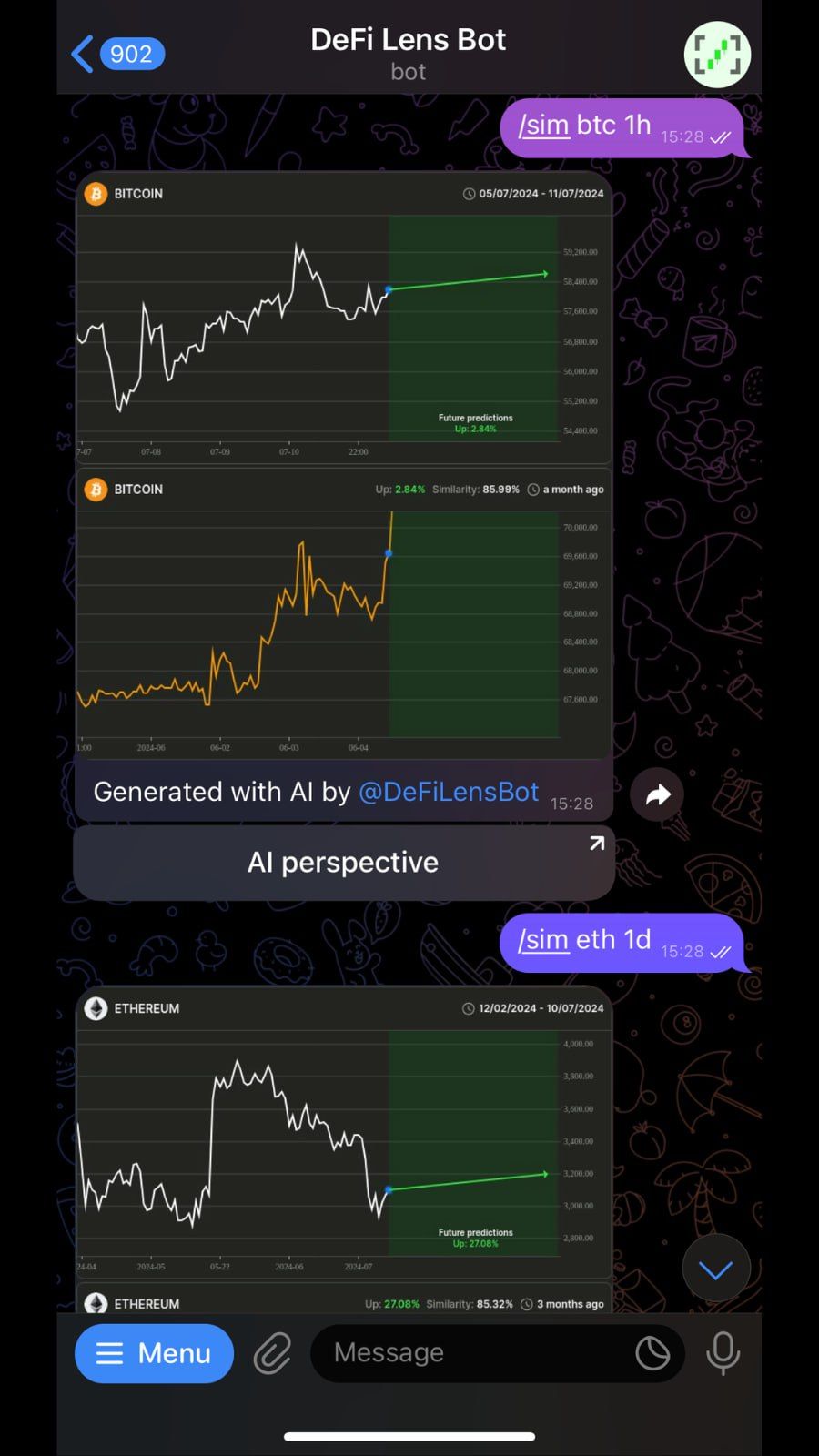Open DeFi Lens Bot chat title info
819x1456 pixels.
click(x=408, y=53)
